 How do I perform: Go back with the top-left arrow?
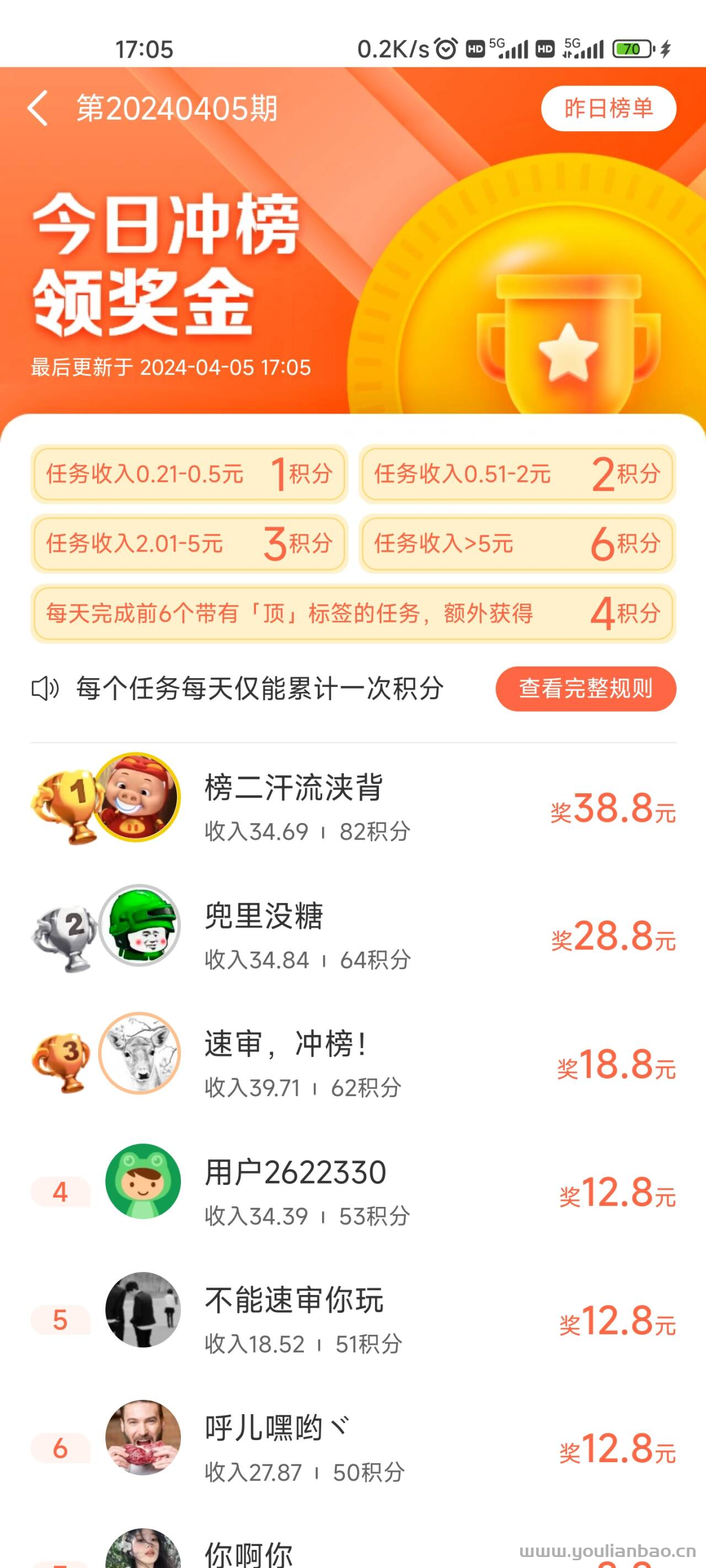tap(38, 109)
